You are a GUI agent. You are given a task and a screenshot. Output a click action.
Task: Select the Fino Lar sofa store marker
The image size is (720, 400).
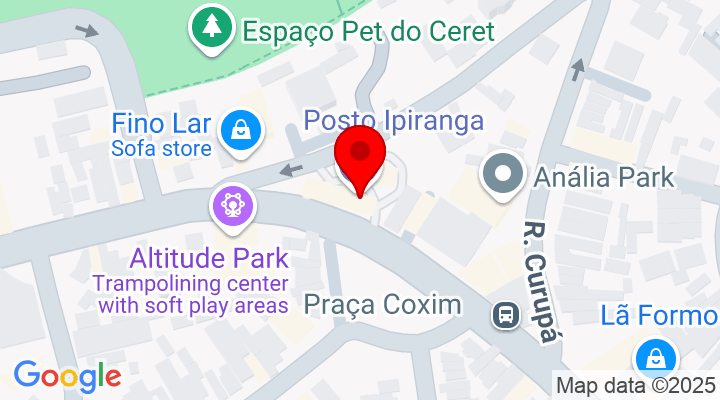click(241, 131)
